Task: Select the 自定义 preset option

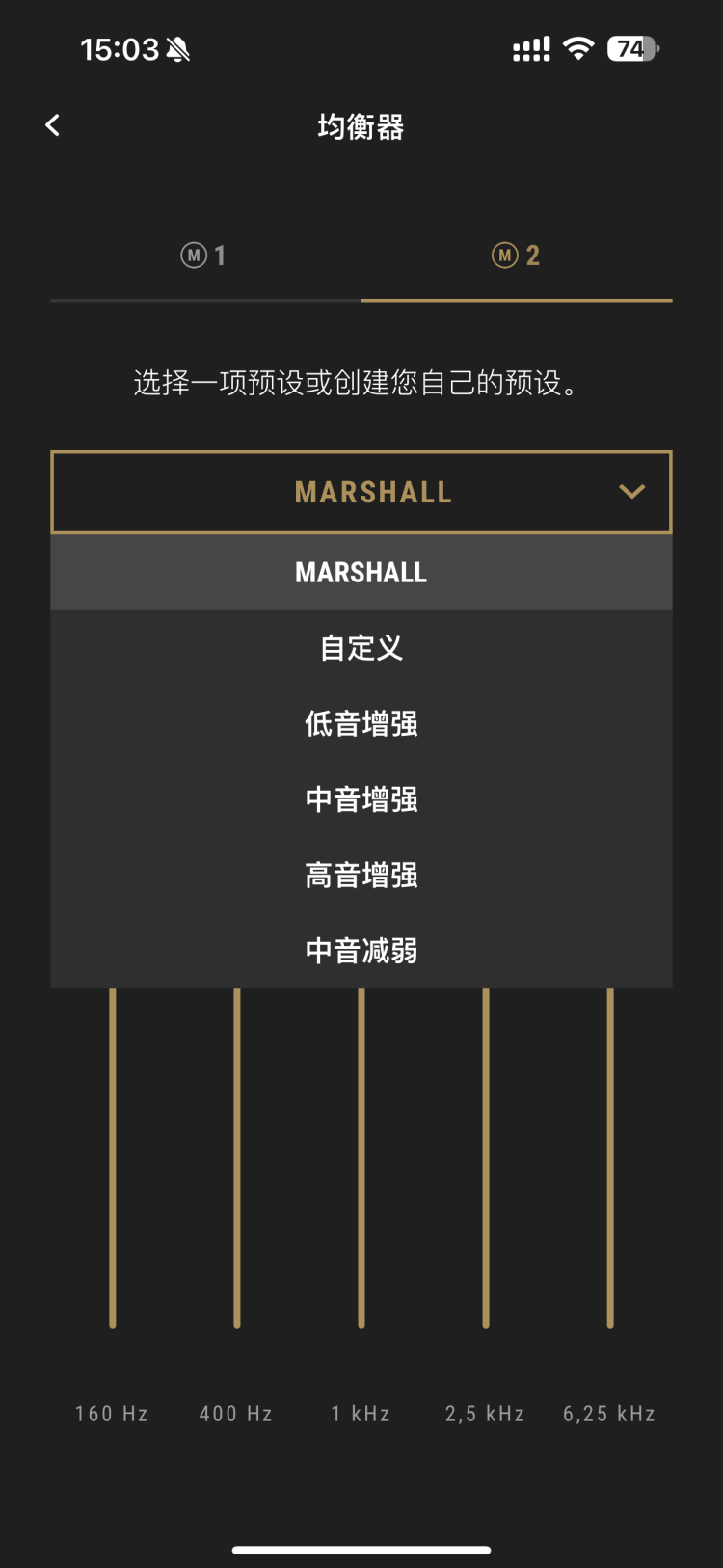Action: point(361,648)
